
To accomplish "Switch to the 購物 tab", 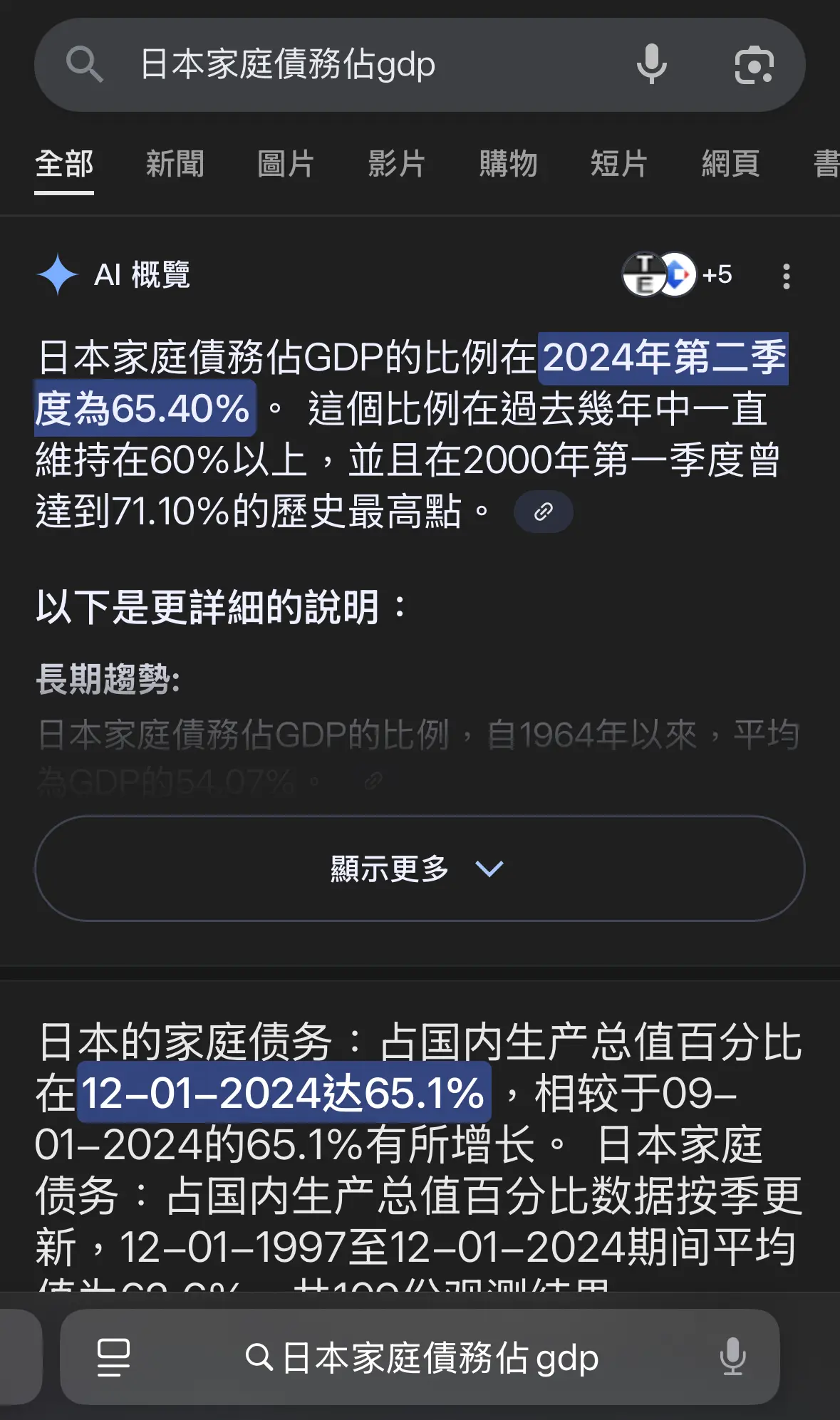I will [x=508, y=164].
